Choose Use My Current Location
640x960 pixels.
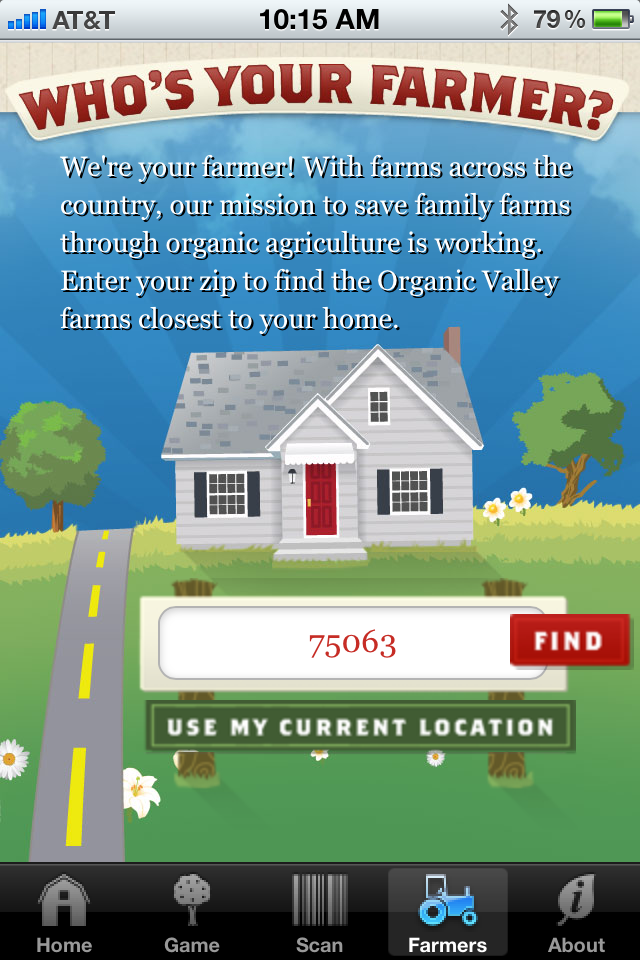coord(360,727)
